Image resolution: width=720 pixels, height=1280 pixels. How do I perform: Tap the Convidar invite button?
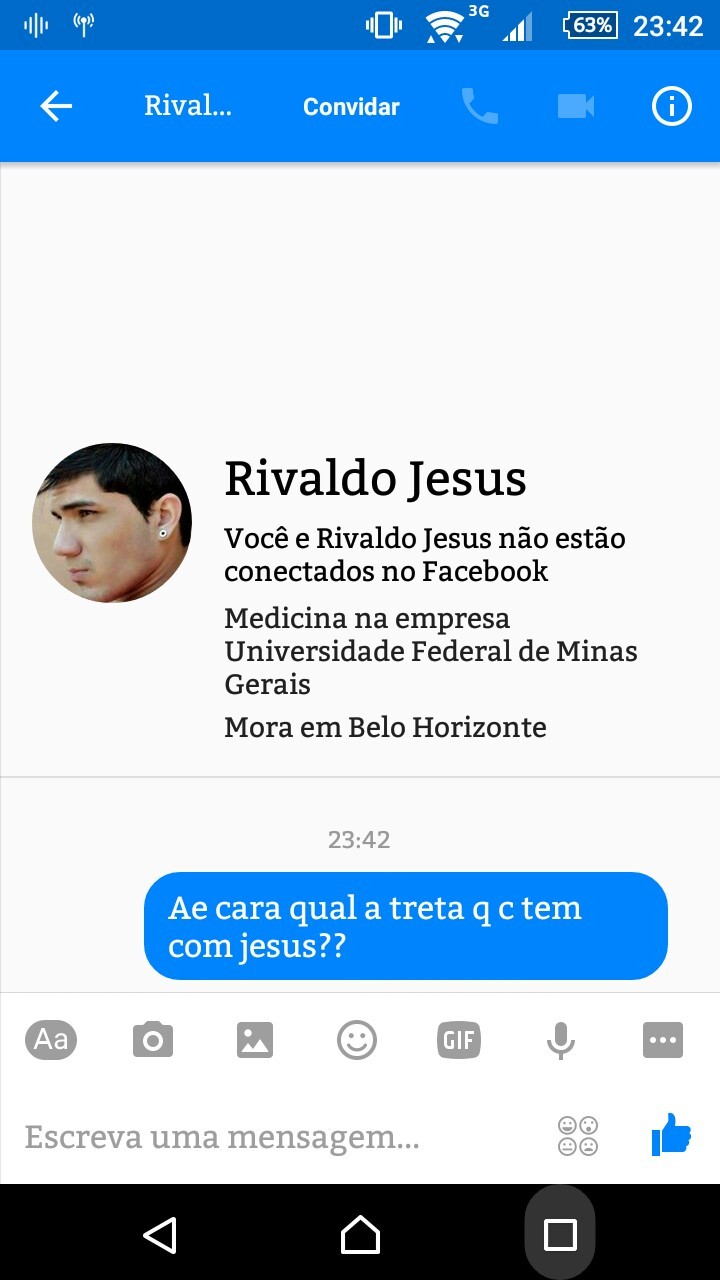click(x=351, y=107)
